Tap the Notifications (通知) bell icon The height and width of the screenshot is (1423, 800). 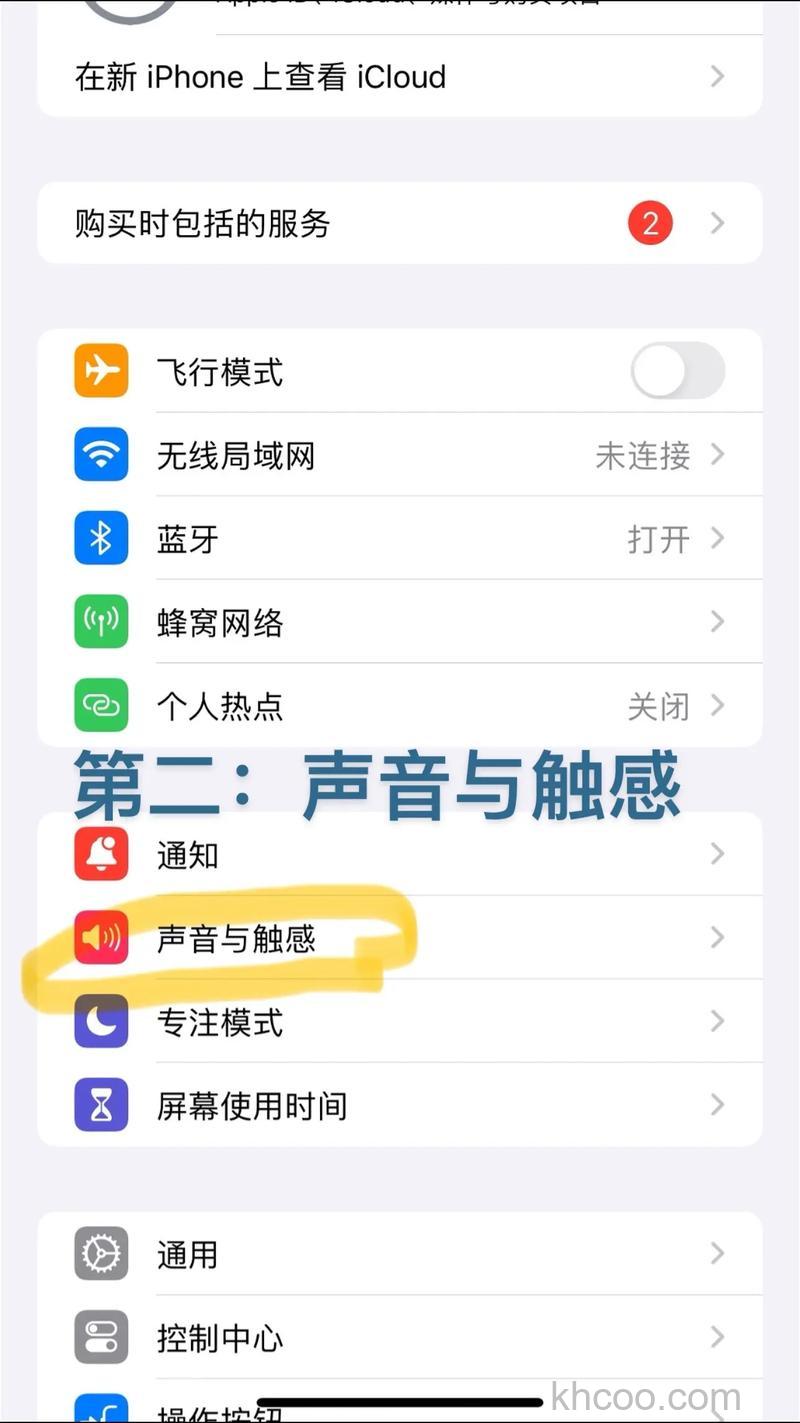100,854
